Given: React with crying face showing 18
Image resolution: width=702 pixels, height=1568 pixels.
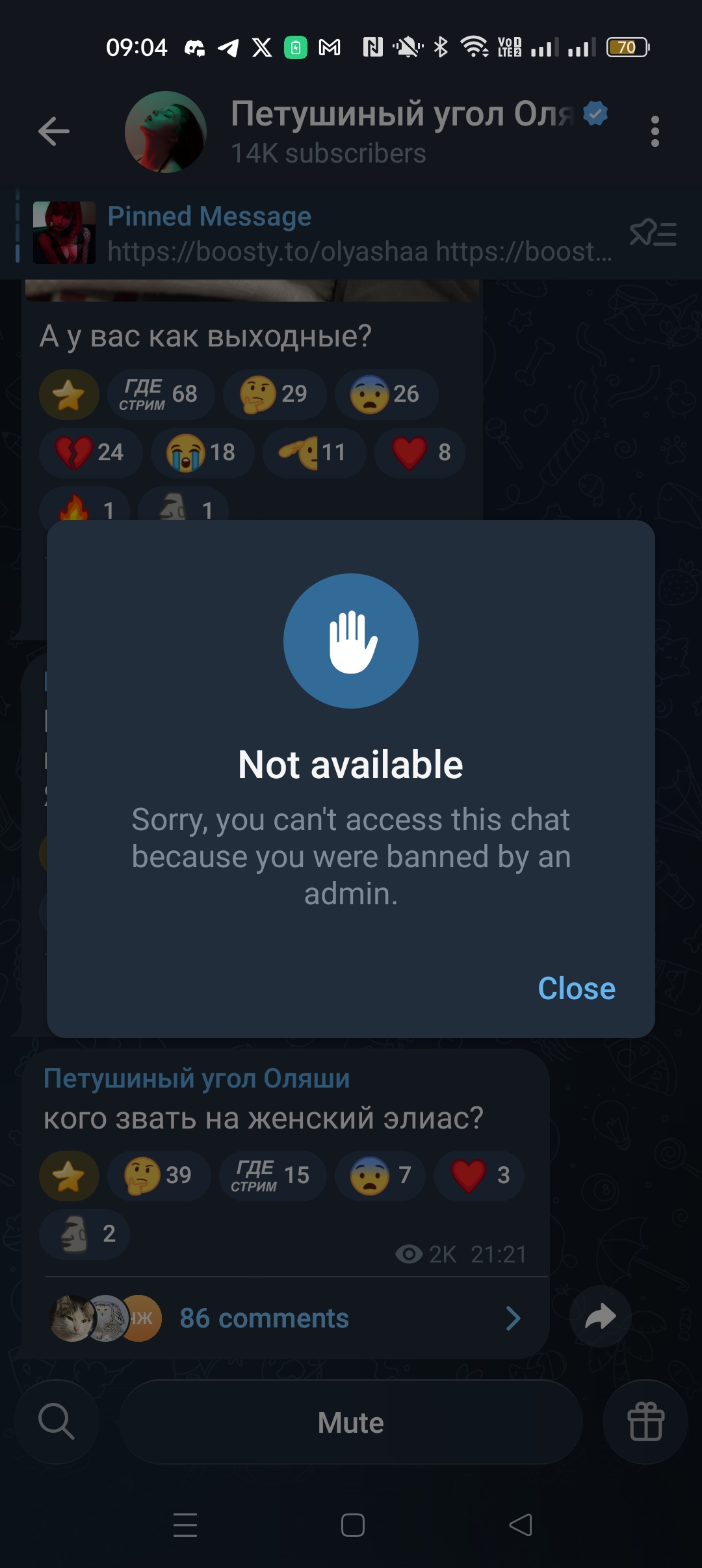Looking at the screenshot, I should click(202, 452).
